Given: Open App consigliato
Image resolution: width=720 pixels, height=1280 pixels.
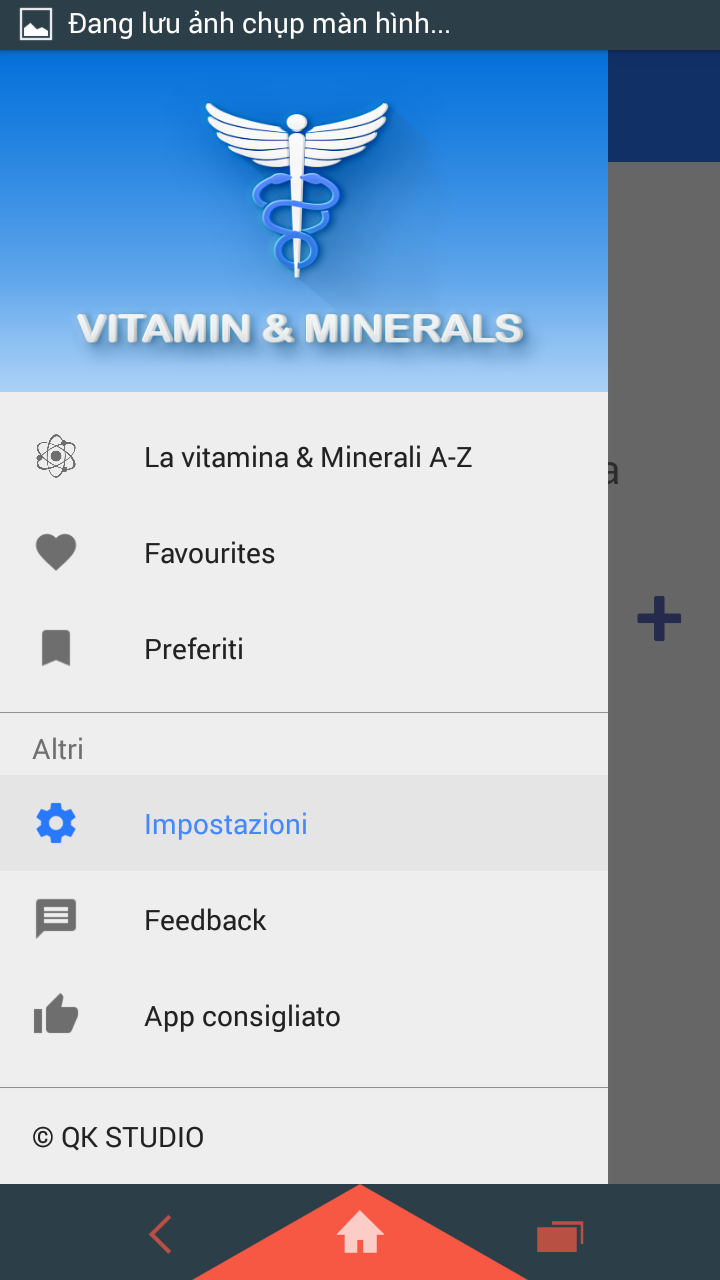Looking at the screenshot, I should (242, 1017).
